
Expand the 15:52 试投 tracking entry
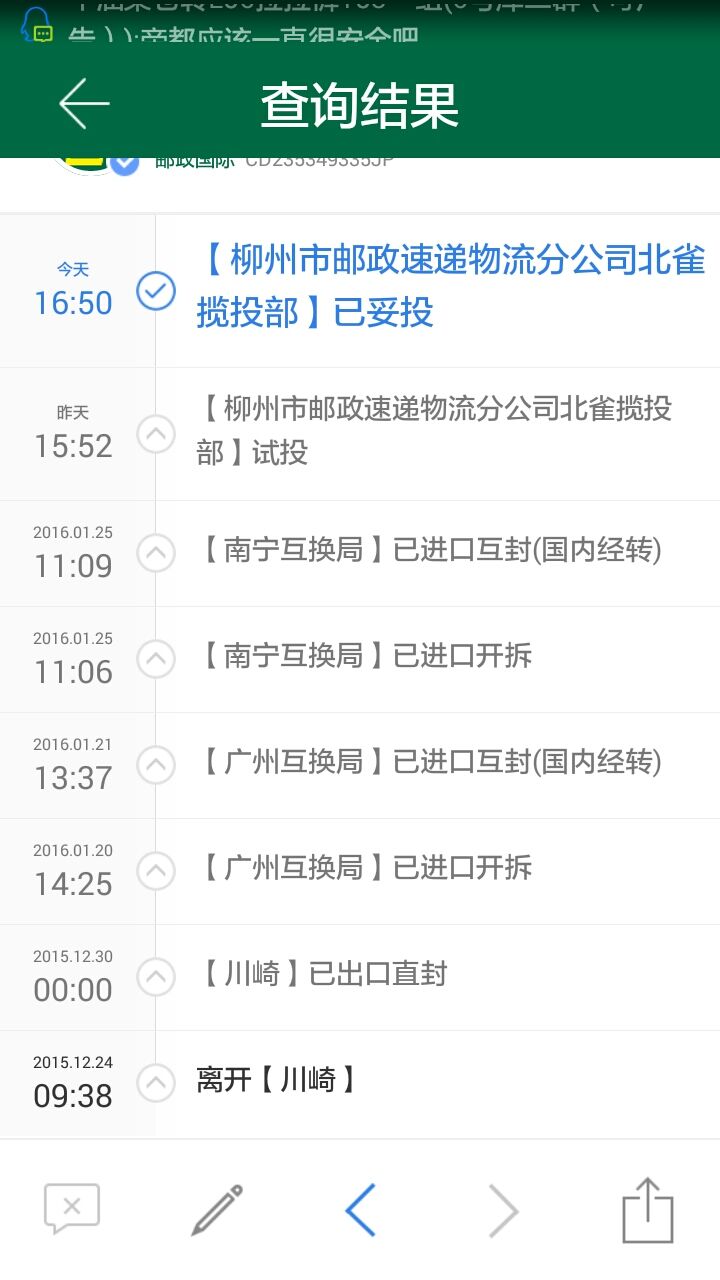tap(156, 434)
